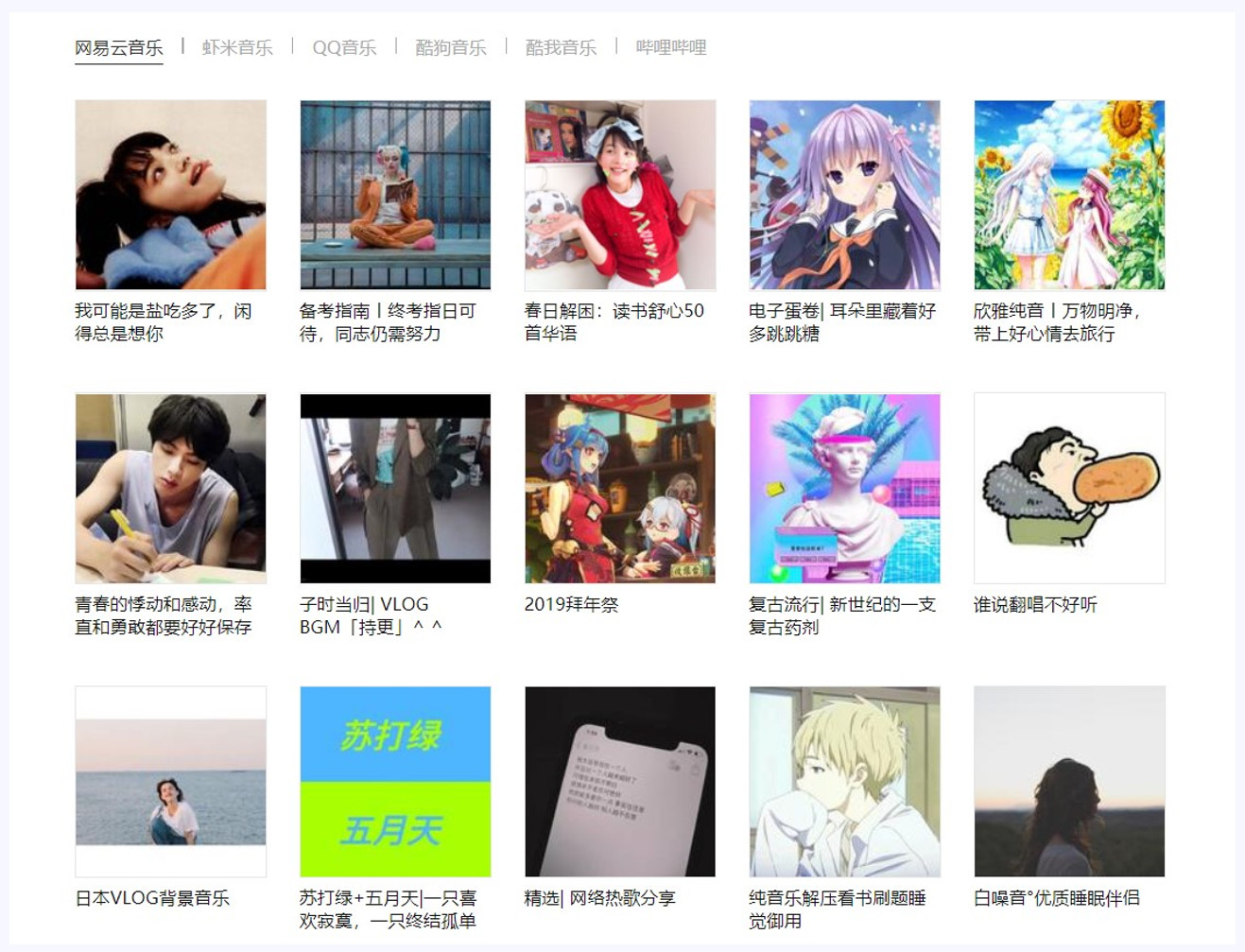Open playlist 青春的悸动和感动
Viewport: 1245px width, 952px height.
click(170, 488)
